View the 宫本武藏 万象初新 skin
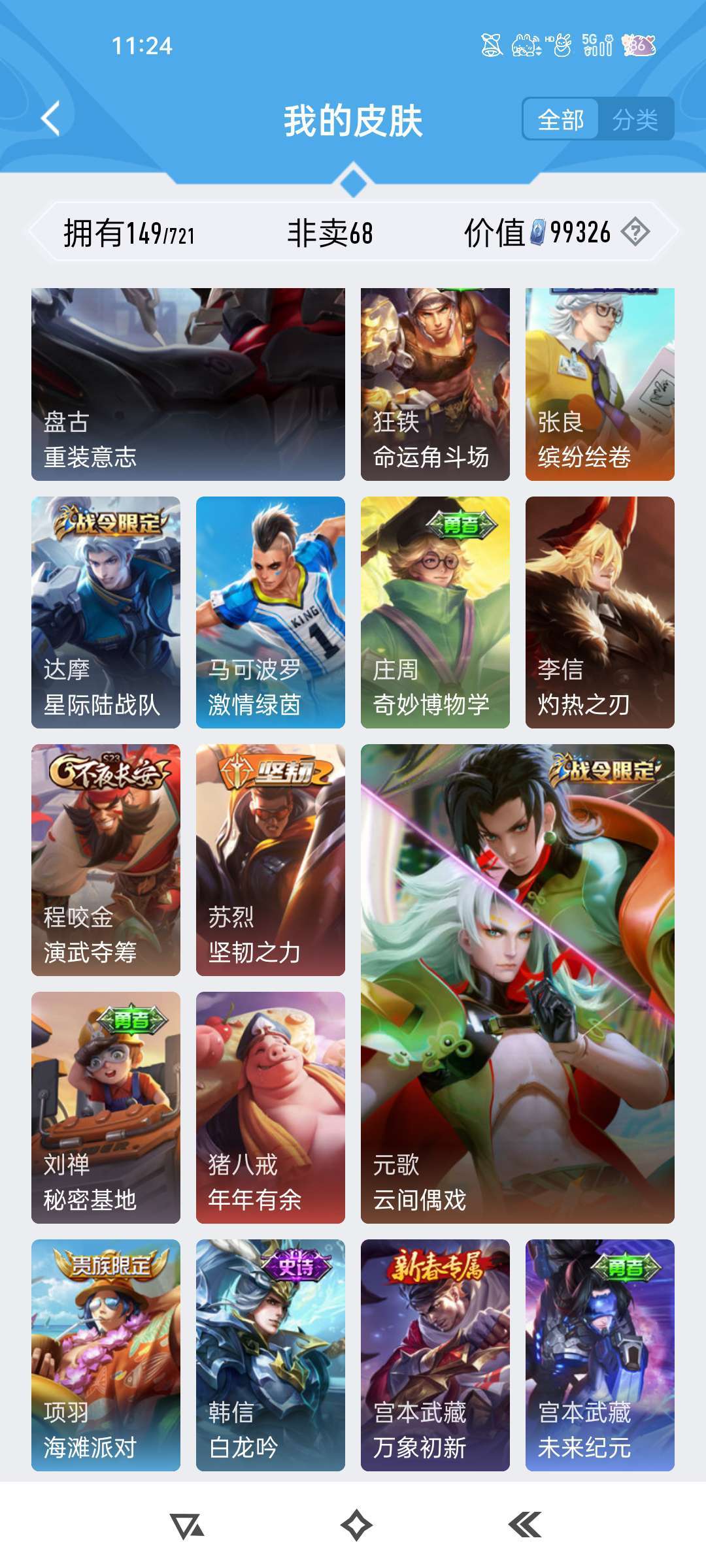The width and height of the screenshot is (706, 1568). click(435, 1355)
